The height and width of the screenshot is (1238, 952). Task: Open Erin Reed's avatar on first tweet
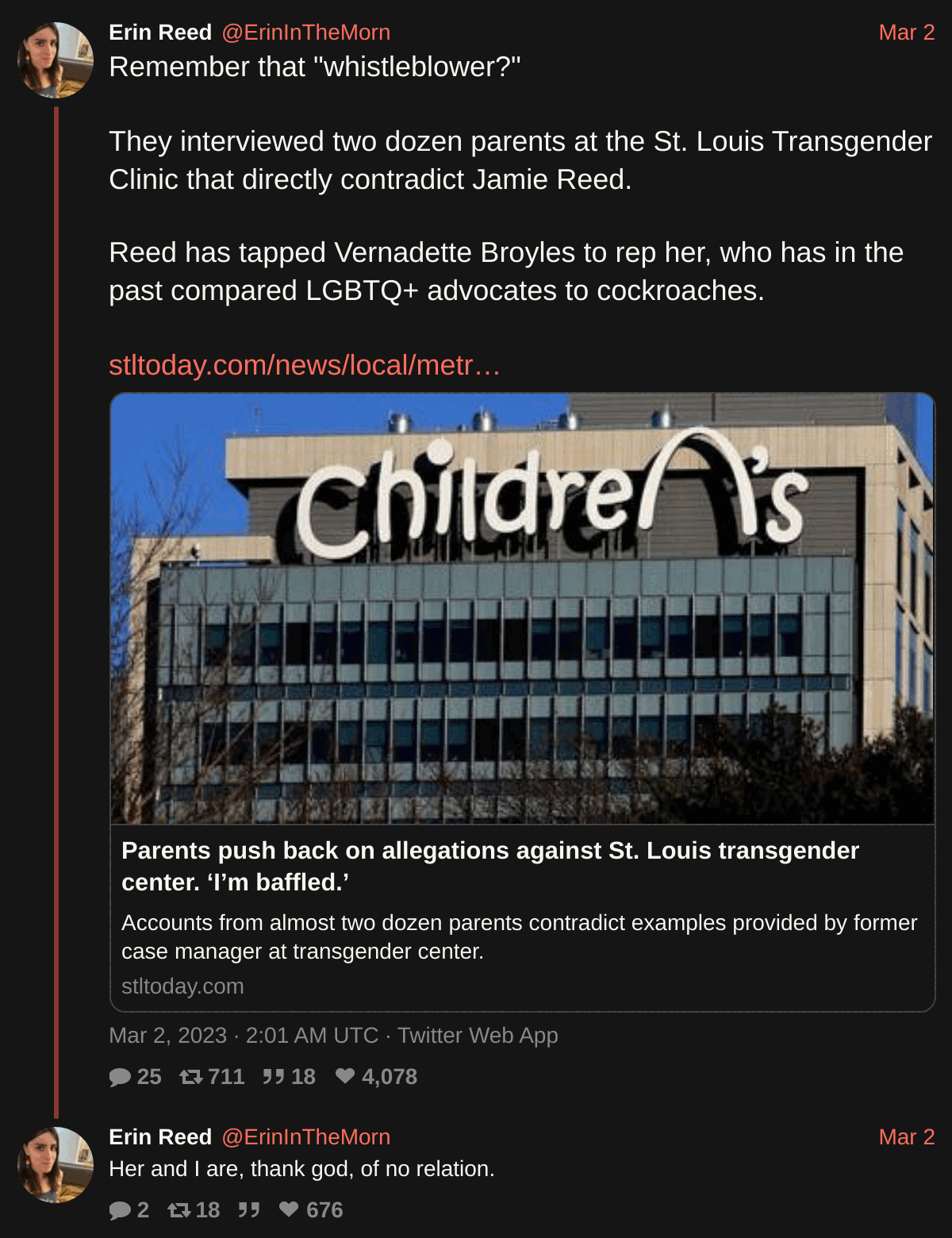pyautogui.click(x=56, y=60)
